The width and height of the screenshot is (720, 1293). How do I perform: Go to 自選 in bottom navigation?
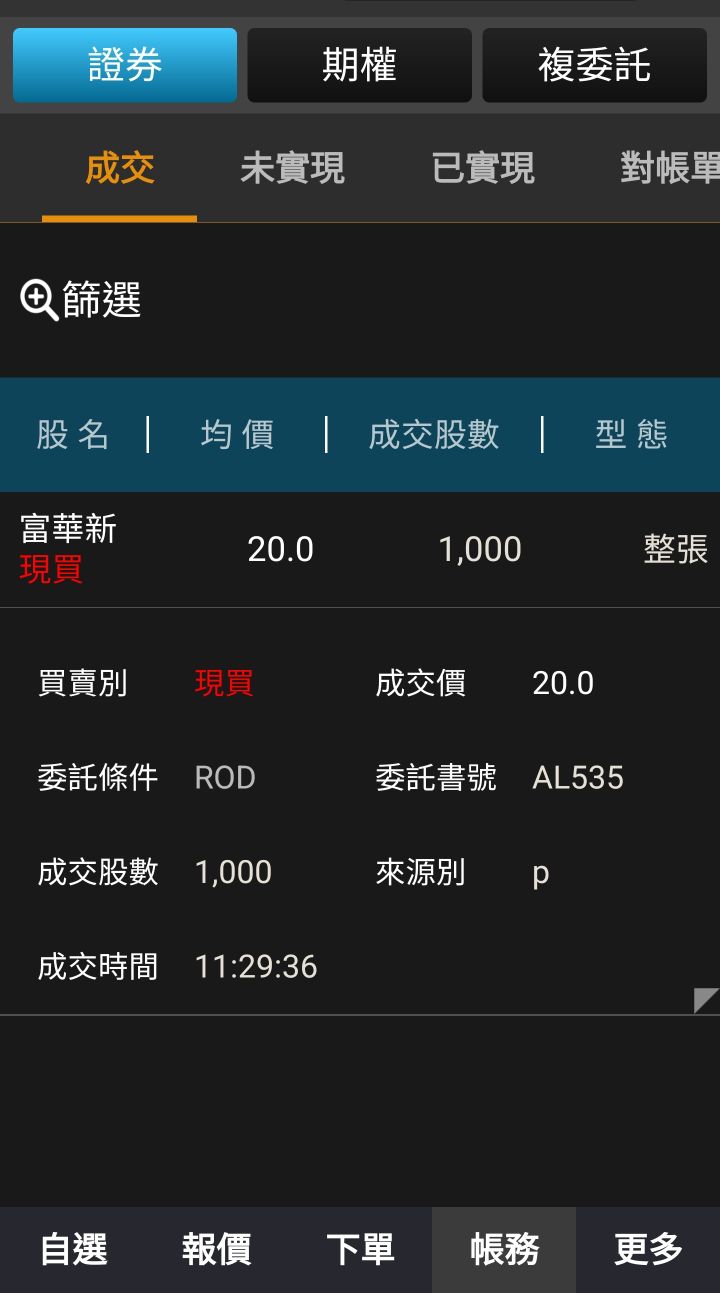(x=73, y=1250)
